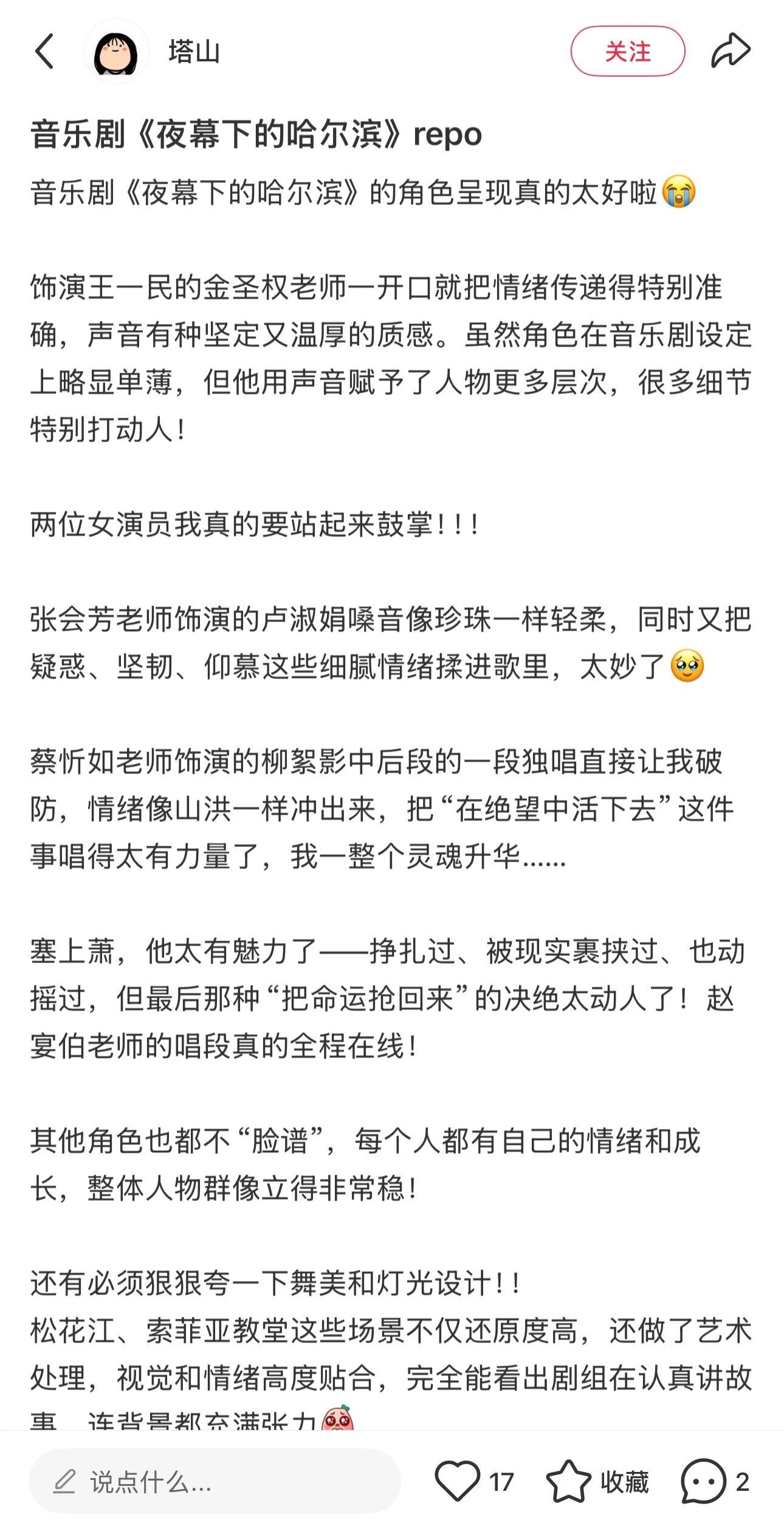Open author name 塔山
The image size is (784, 1534).
194,52
